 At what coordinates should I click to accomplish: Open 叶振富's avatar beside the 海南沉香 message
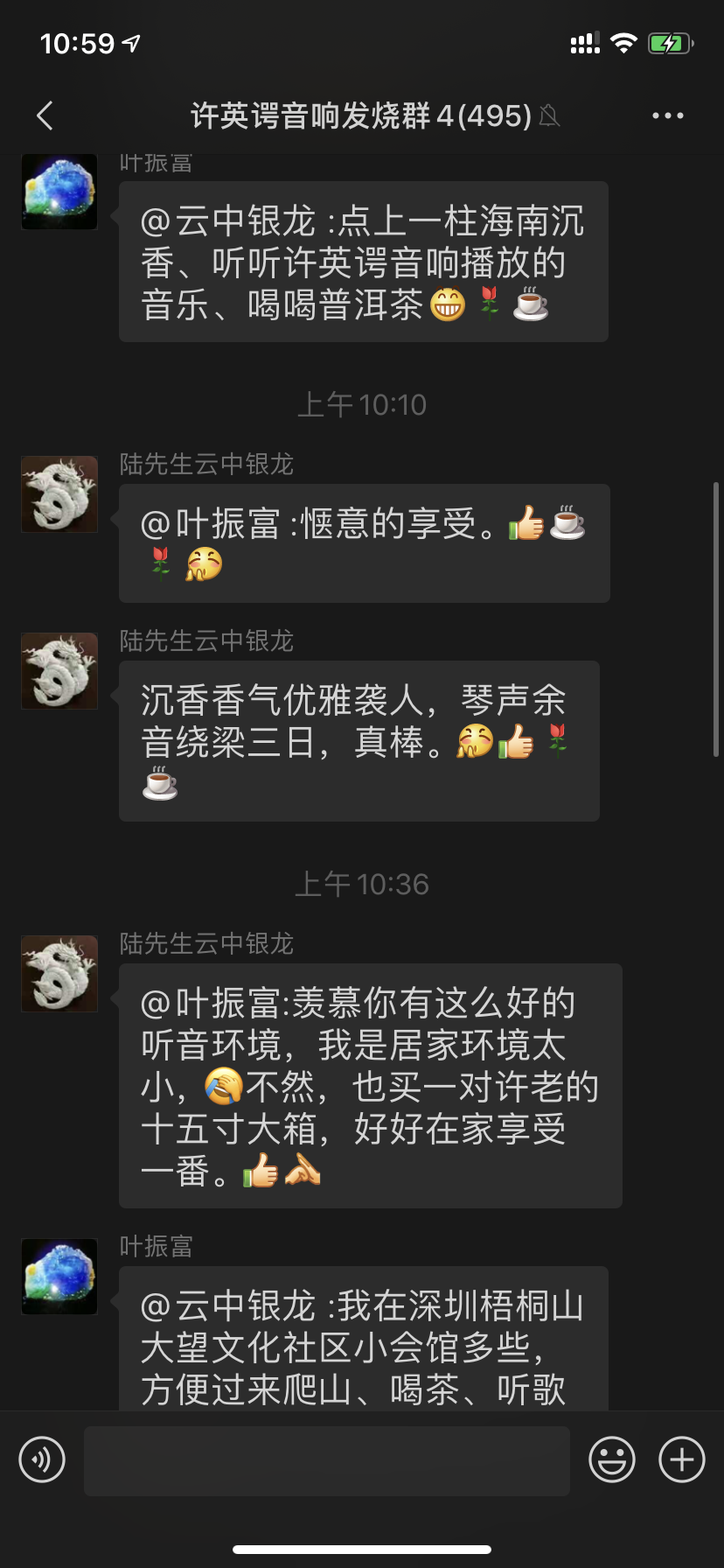[x=59, y=192]
